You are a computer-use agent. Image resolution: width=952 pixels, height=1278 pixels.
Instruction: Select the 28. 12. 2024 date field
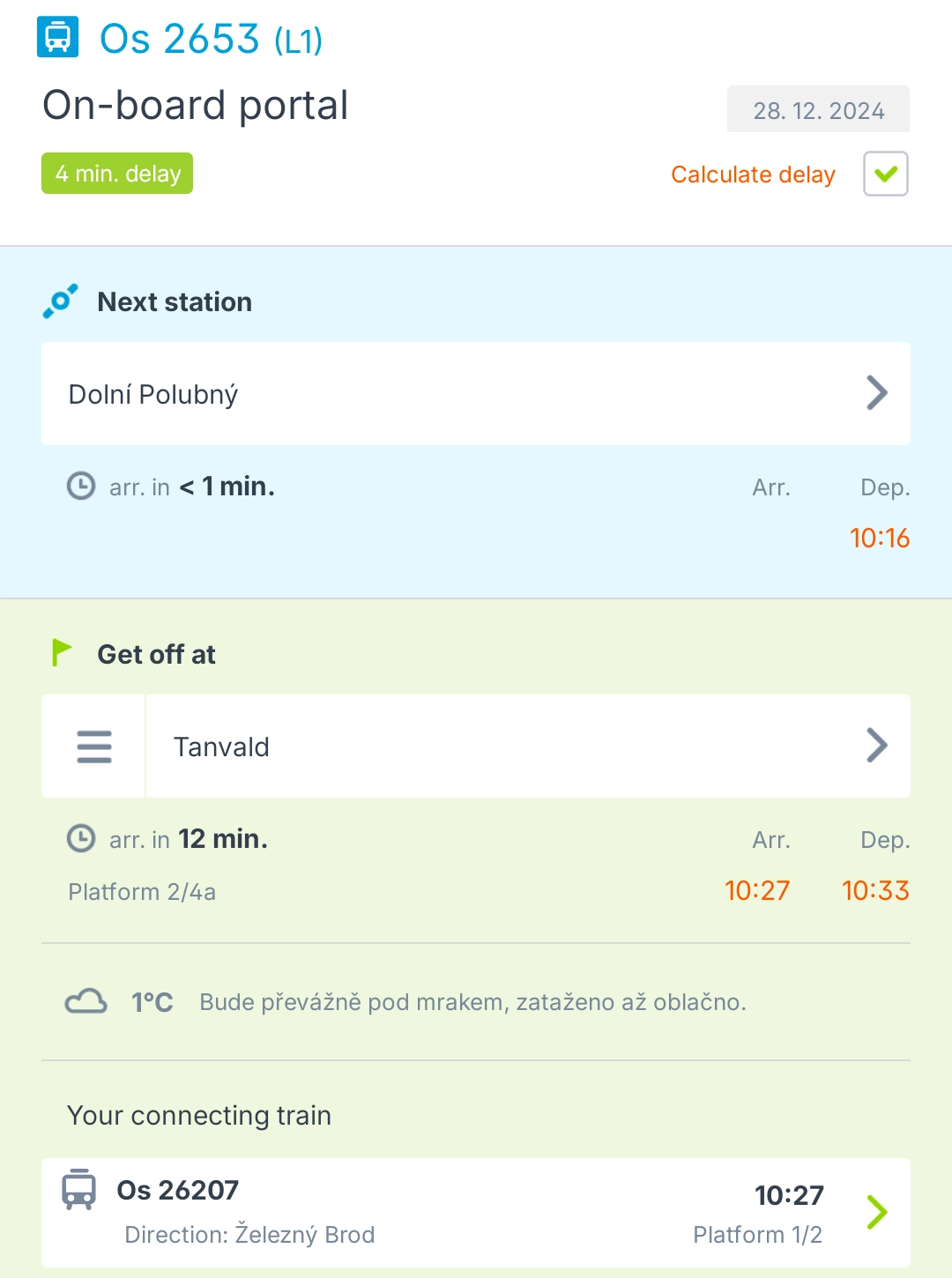(x=818, y=110)
